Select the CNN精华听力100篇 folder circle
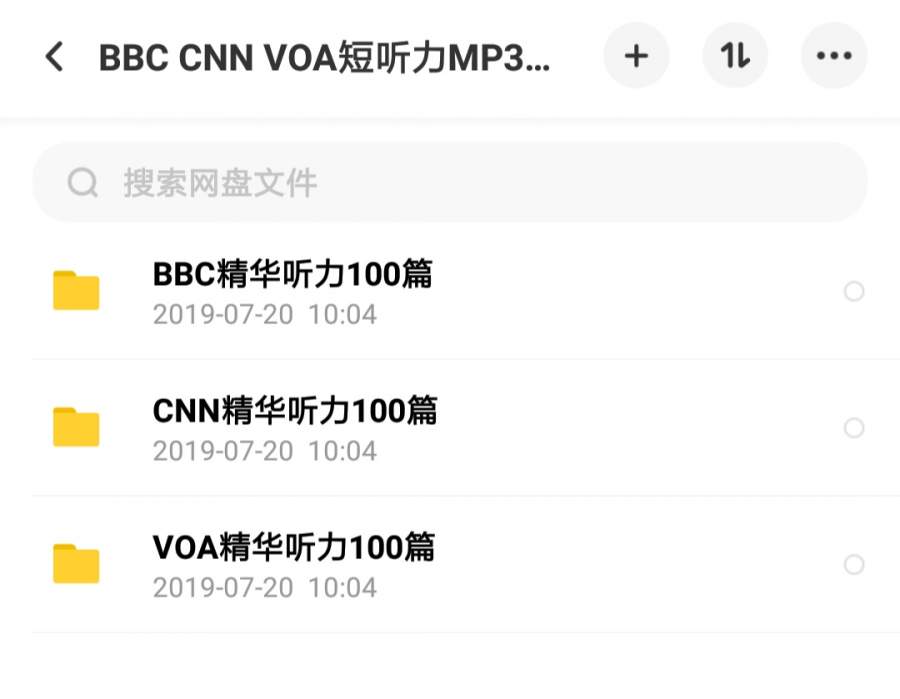 (x=854, y=428)
